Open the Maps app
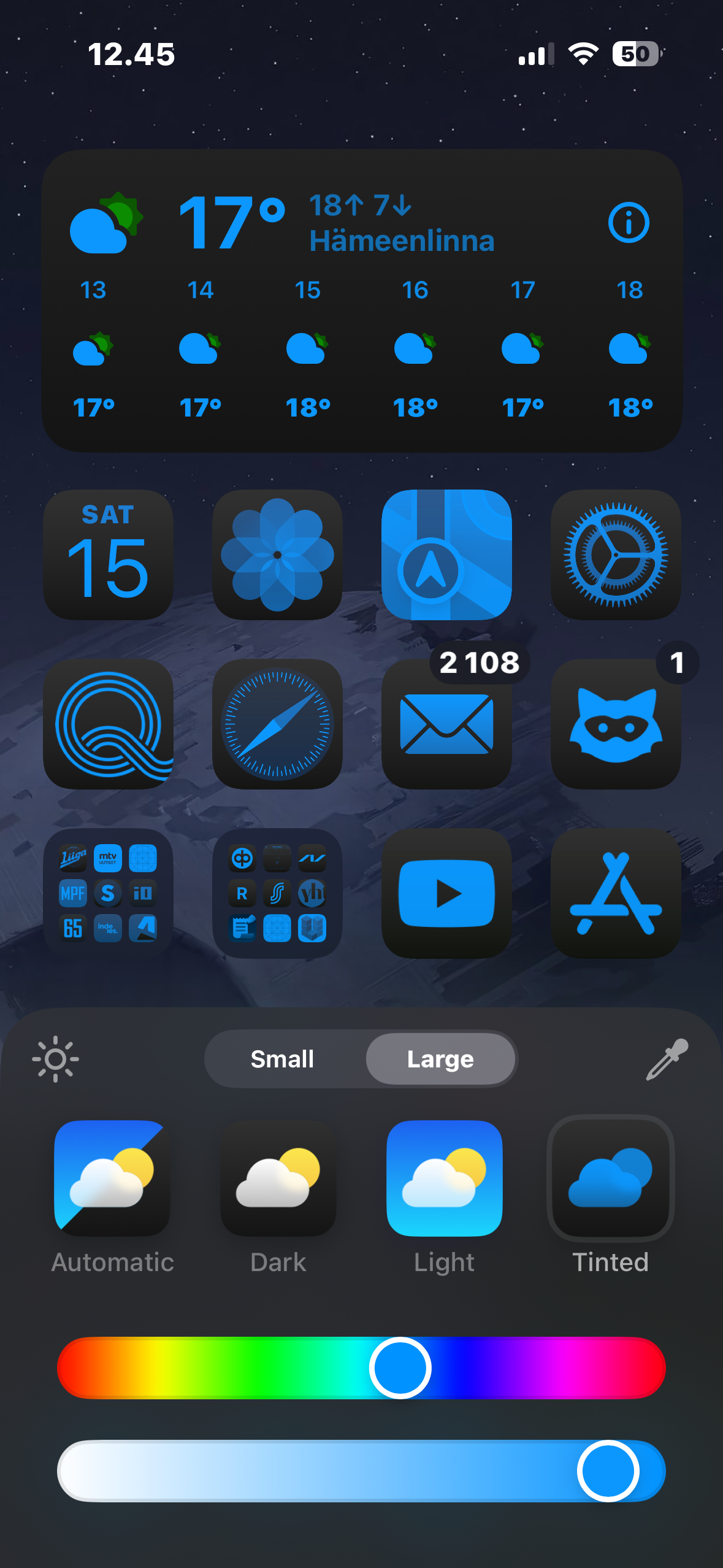The width and height of the screenshot is (723, 1568). click(446, 555)
